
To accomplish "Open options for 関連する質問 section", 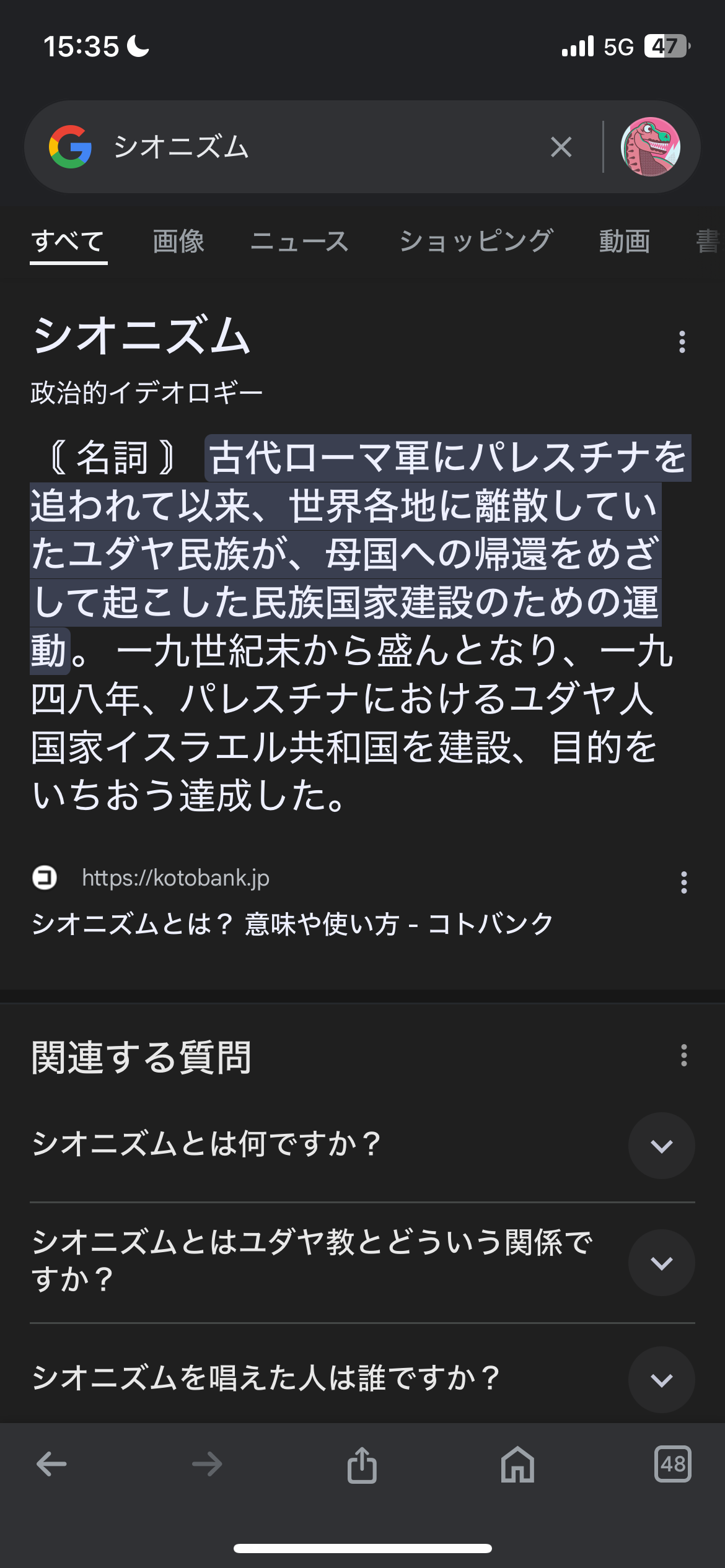I will point(683,1055).
